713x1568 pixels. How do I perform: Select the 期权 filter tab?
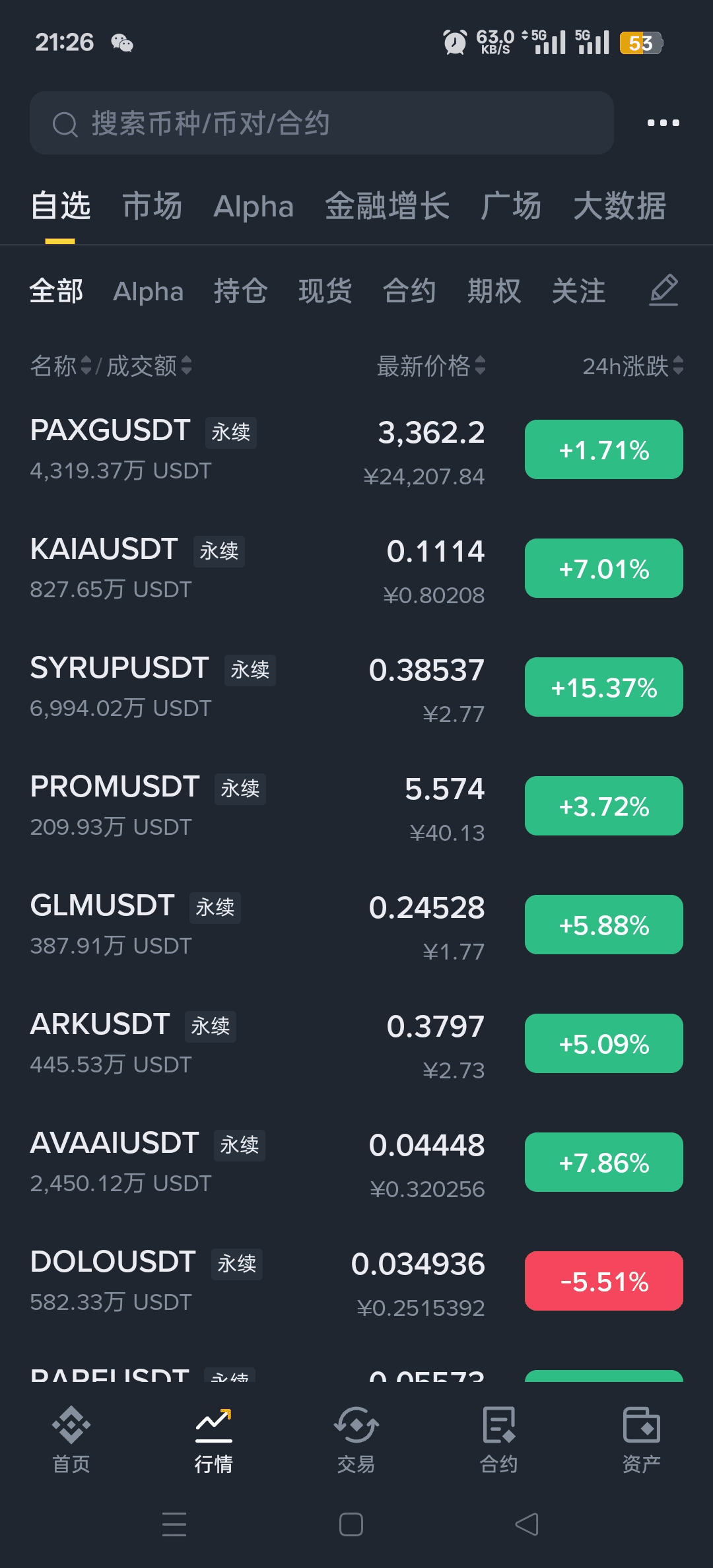tap(494, 291)
